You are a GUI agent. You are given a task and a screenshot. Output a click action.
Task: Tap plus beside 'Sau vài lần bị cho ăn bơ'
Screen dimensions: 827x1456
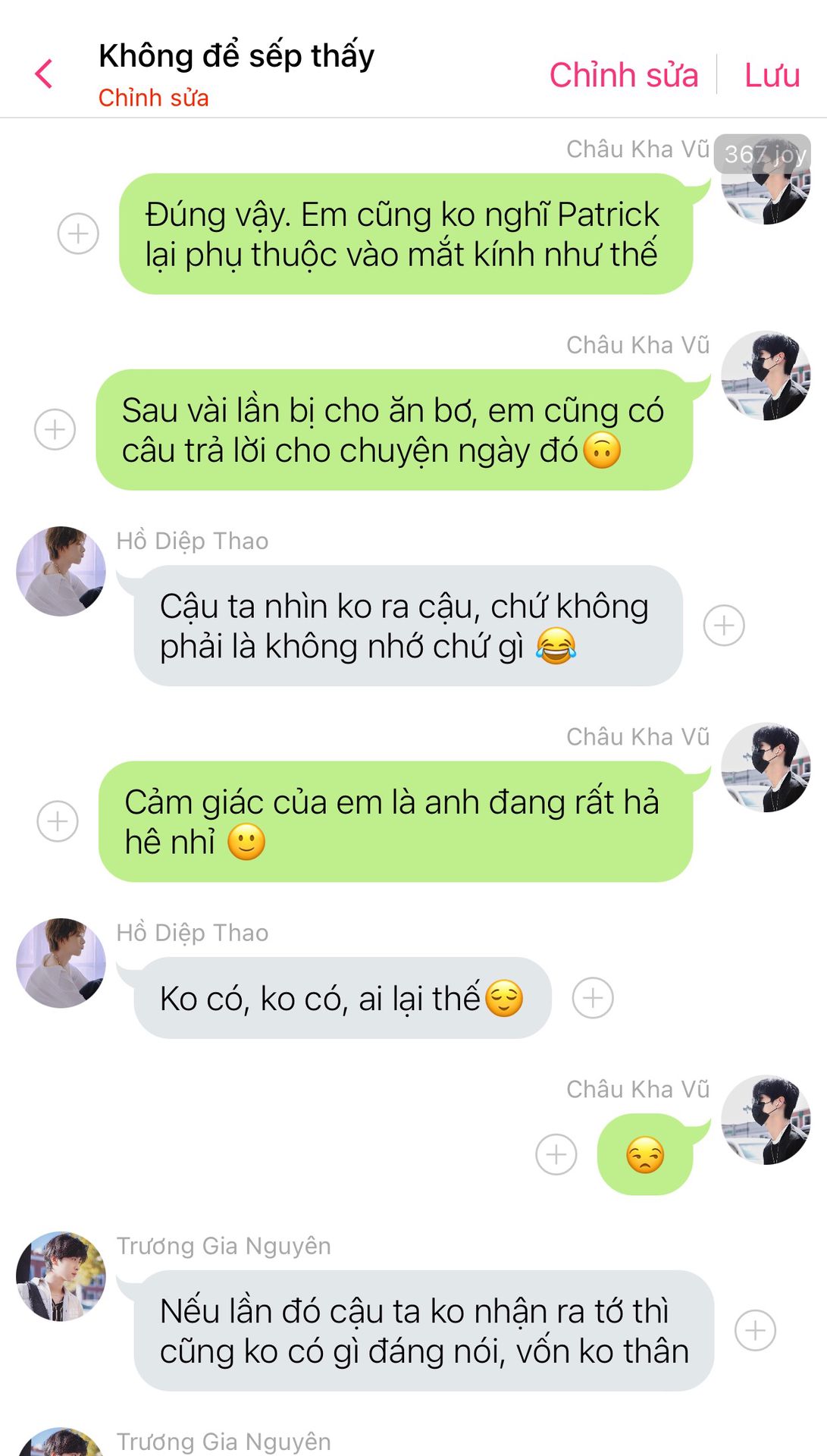click(x=55, y=429)
